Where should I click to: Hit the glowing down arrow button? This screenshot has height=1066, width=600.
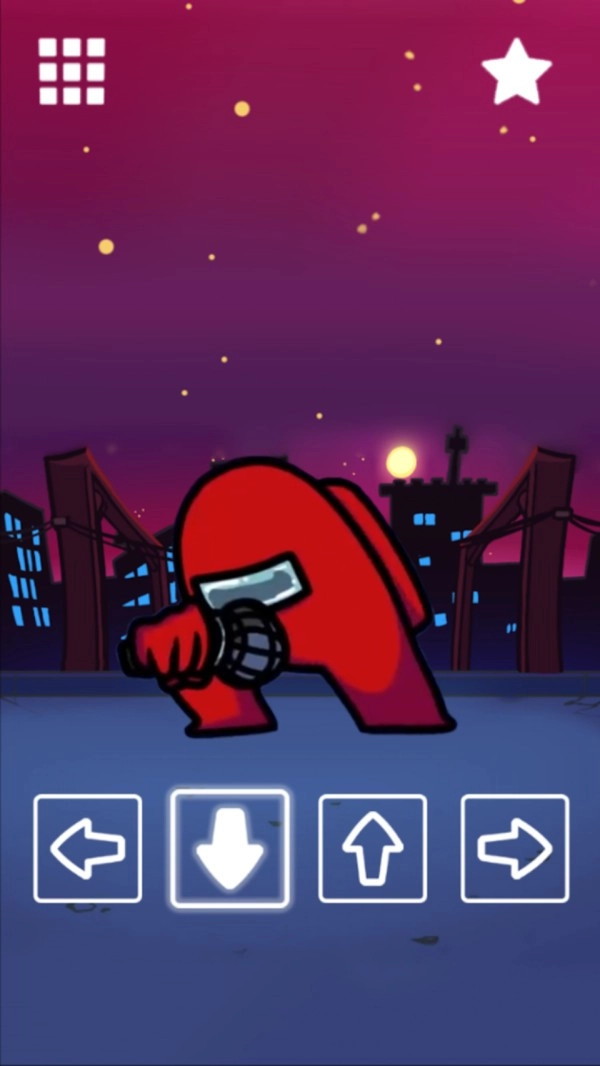[229, 848]
